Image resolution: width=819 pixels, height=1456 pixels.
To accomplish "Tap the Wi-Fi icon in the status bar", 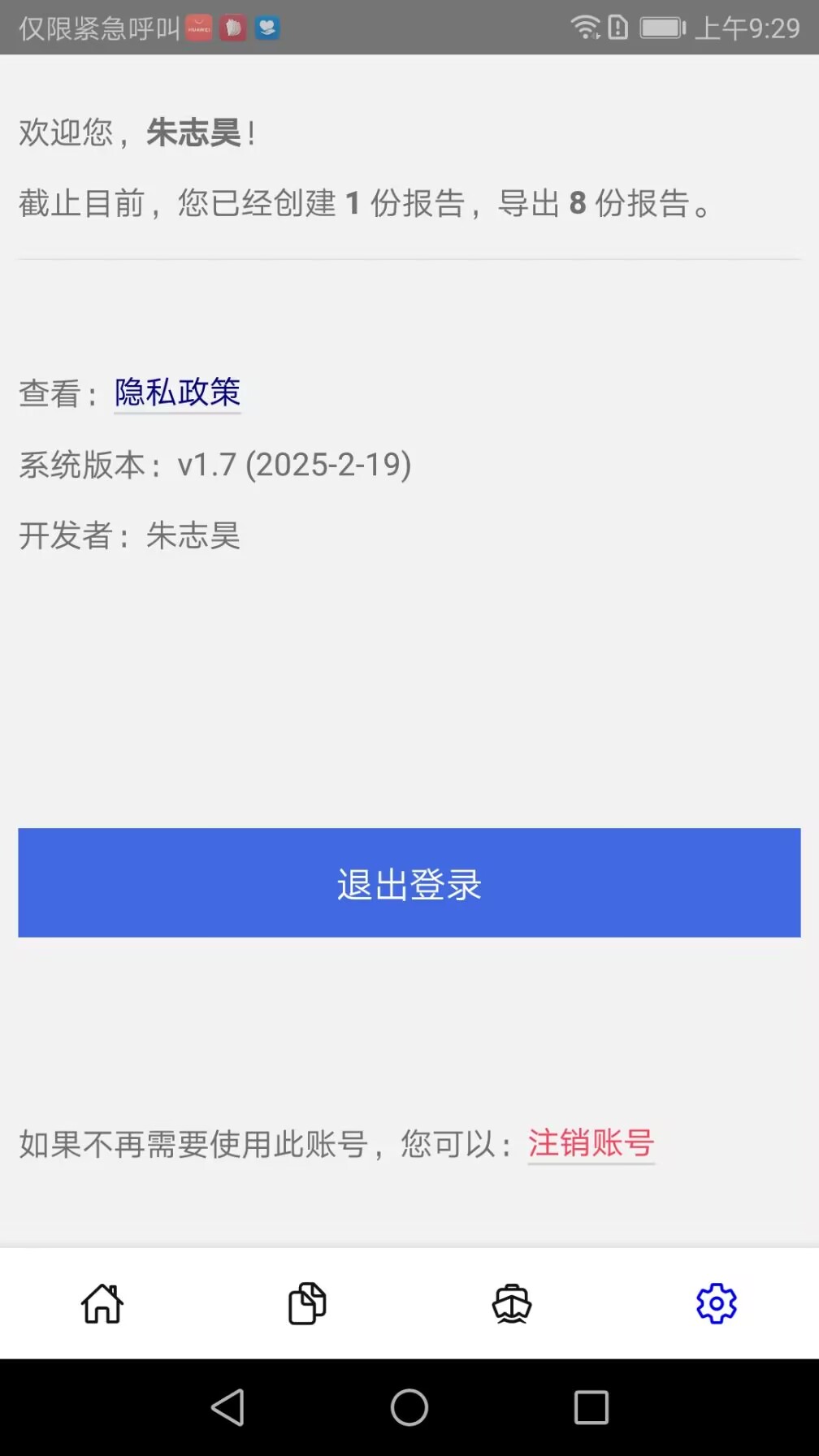I will (x=583, y=26).
